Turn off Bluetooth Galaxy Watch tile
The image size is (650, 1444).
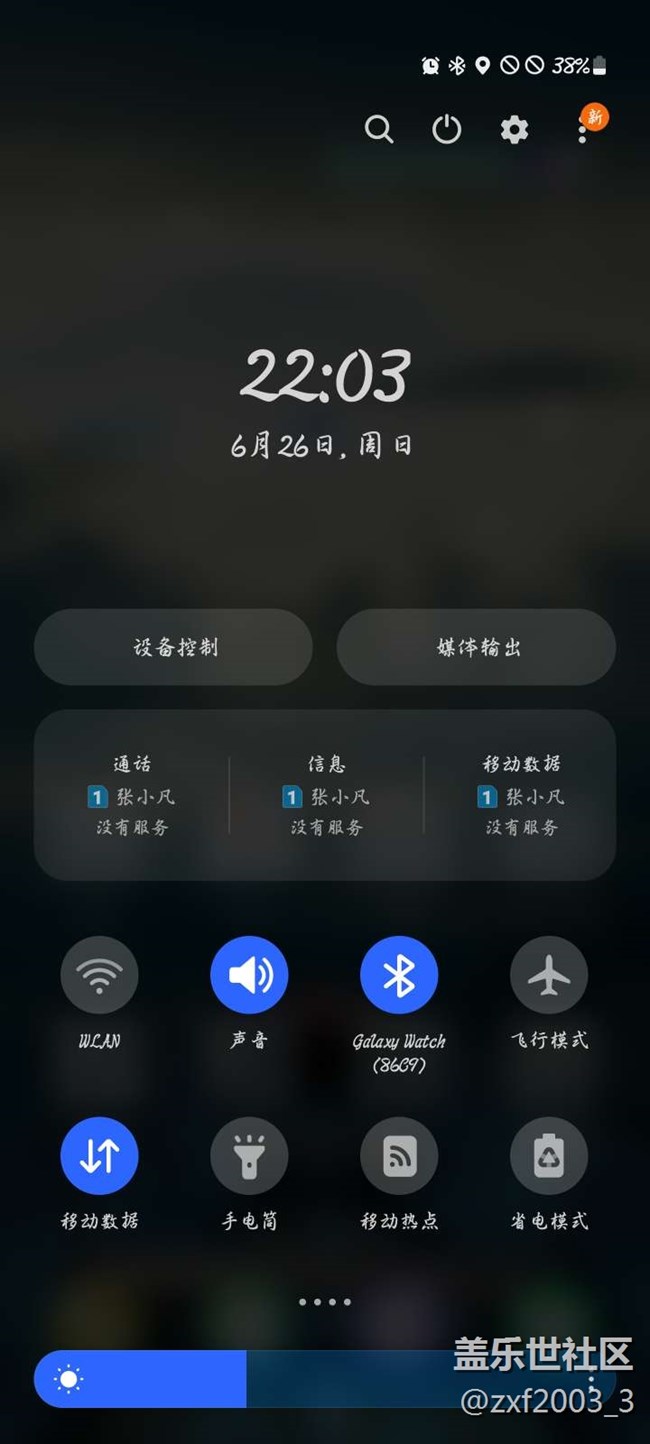point(399,975)
